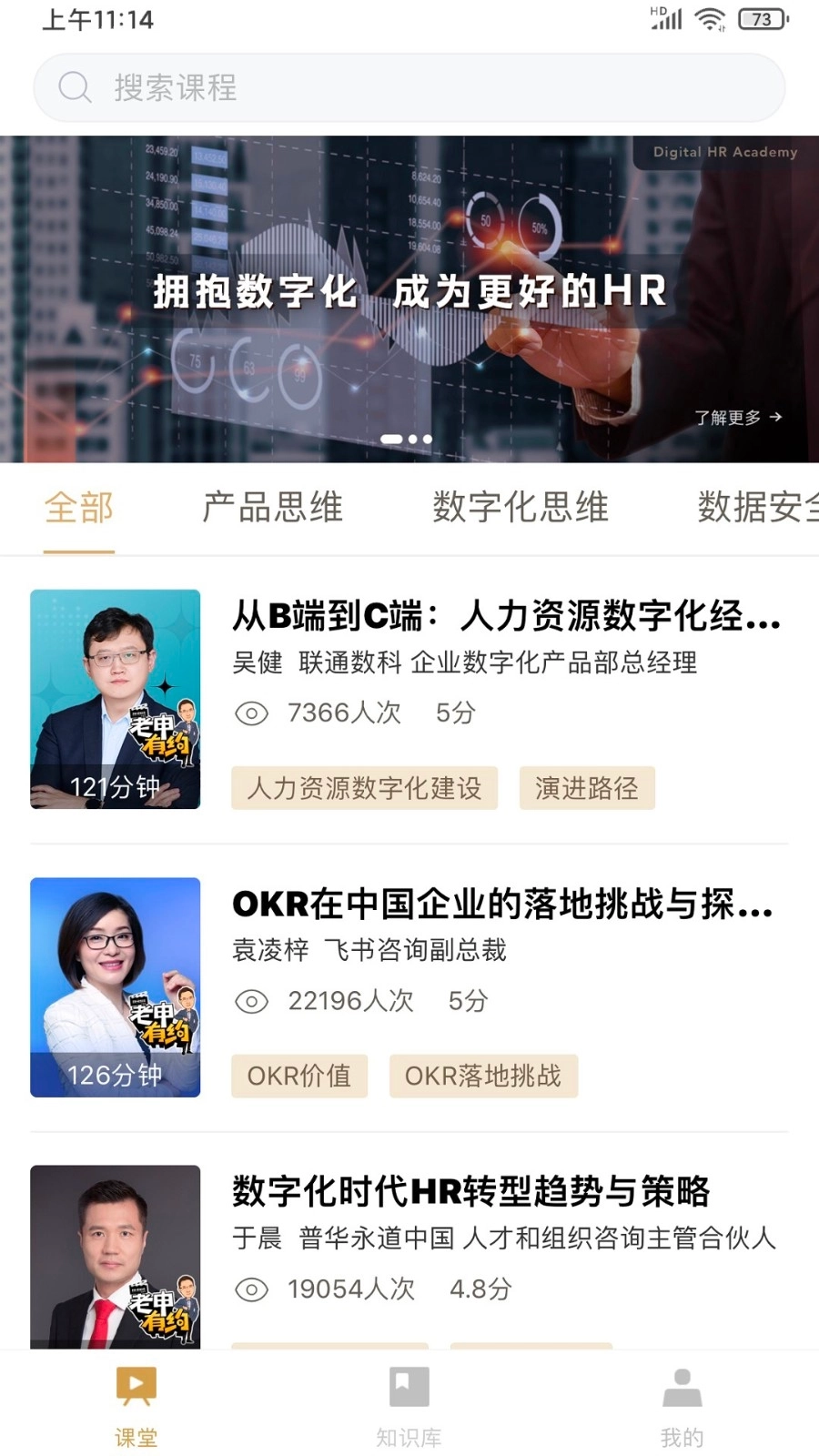Open the search magnifier icon
The width and height of the screenshot is (819, 1456).
click(74, 87)
